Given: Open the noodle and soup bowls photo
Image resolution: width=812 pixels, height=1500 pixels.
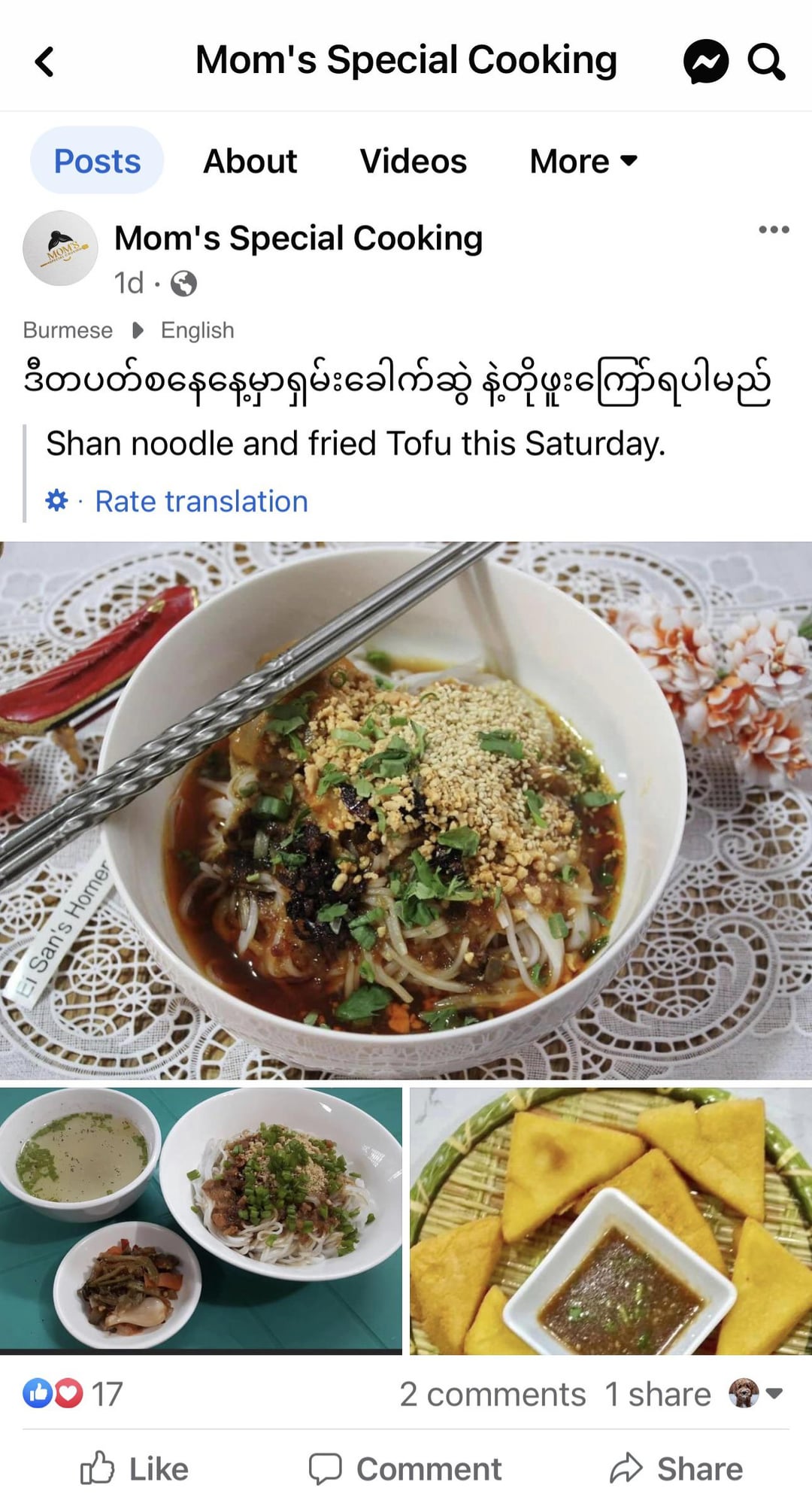Looking at the screenshot, I should pyautogui.click(x=201, y=1220).
